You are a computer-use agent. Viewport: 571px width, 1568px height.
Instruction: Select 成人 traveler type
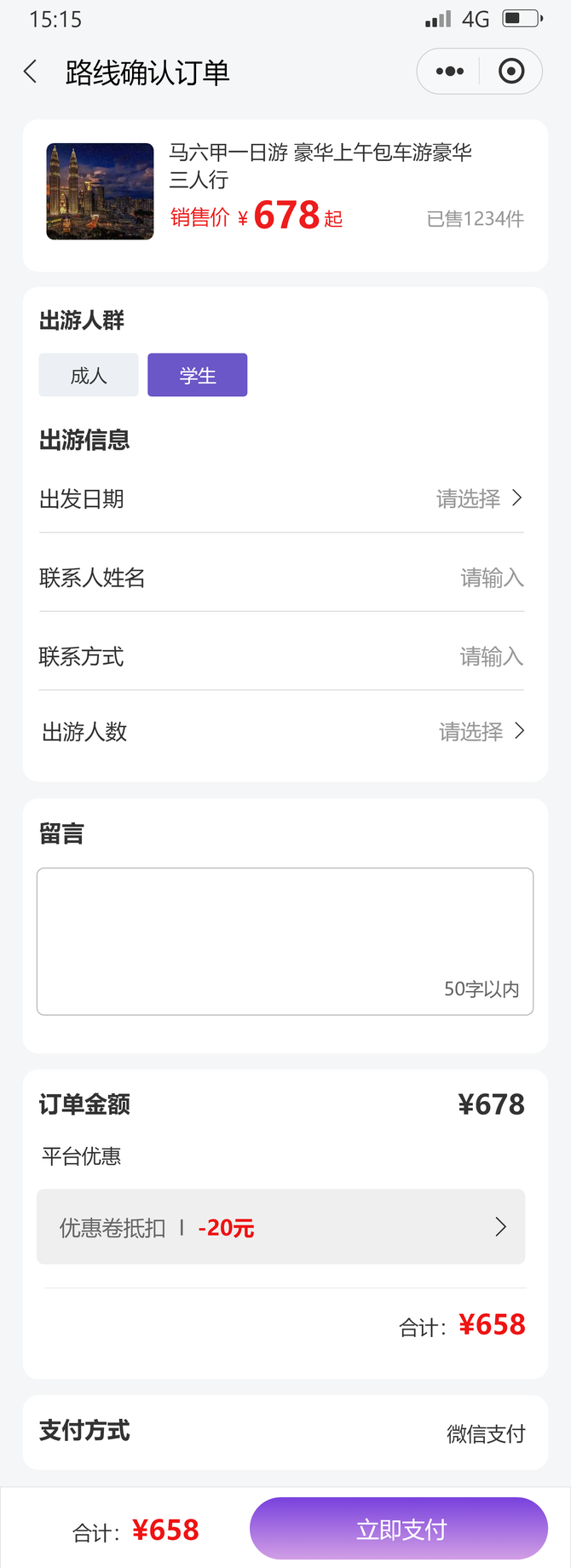coord(89,375)
